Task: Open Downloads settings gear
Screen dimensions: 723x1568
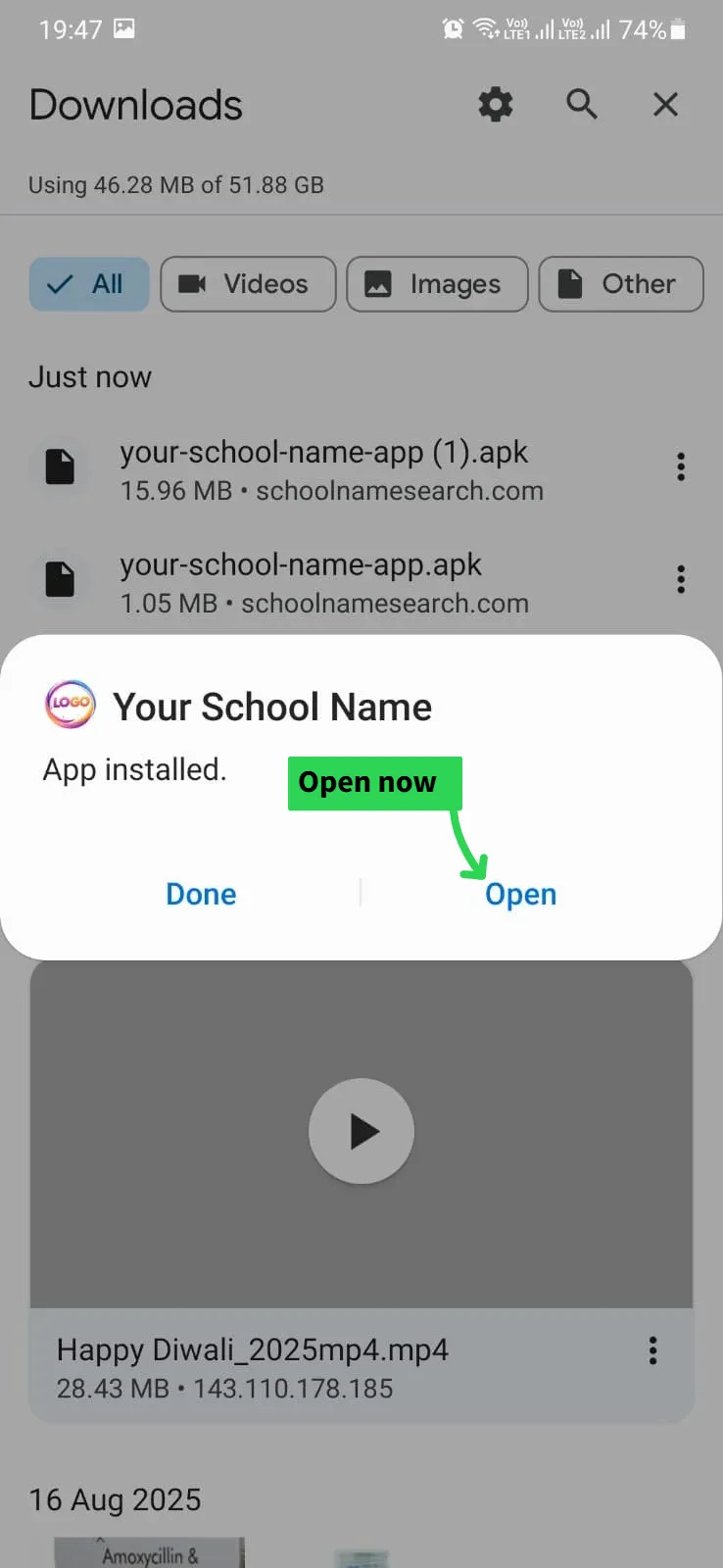Action: pos(496,104)
